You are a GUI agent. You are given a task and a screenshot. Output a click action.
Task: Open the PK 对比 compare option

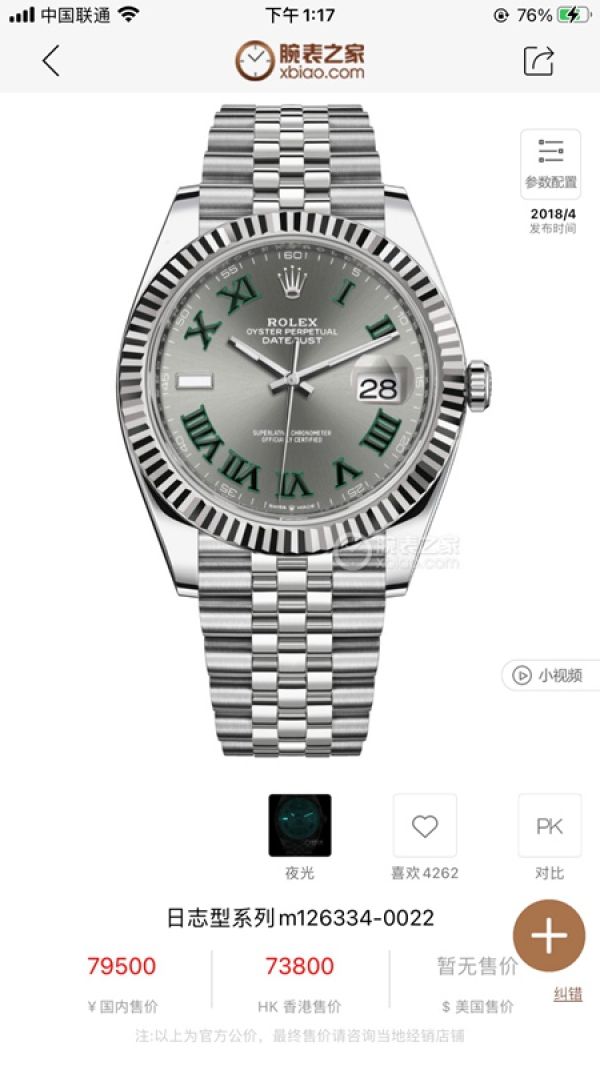click(x=549, y=826)
